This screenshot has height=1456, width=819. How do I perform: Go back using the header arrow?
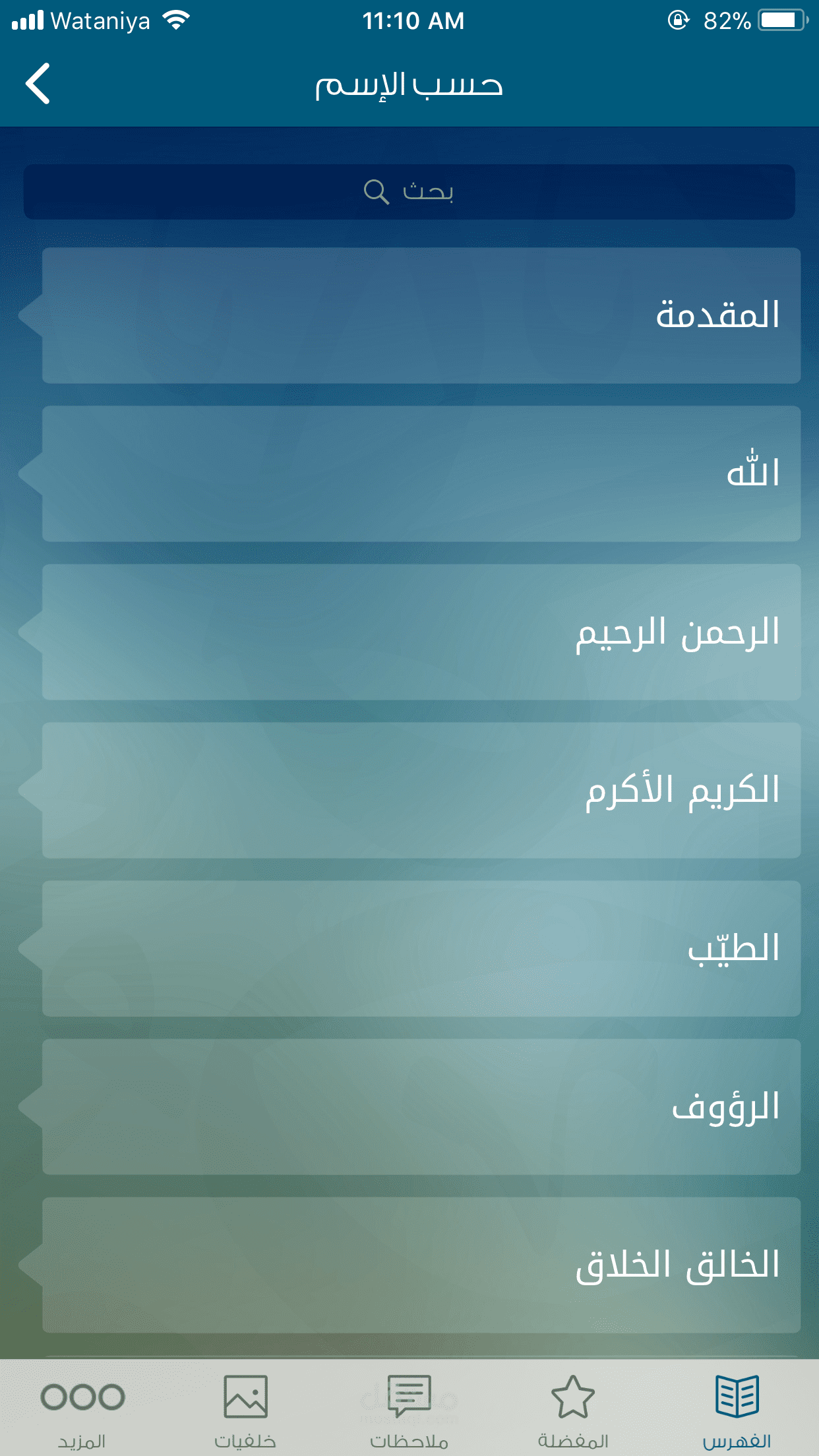(x=38, y=84)
